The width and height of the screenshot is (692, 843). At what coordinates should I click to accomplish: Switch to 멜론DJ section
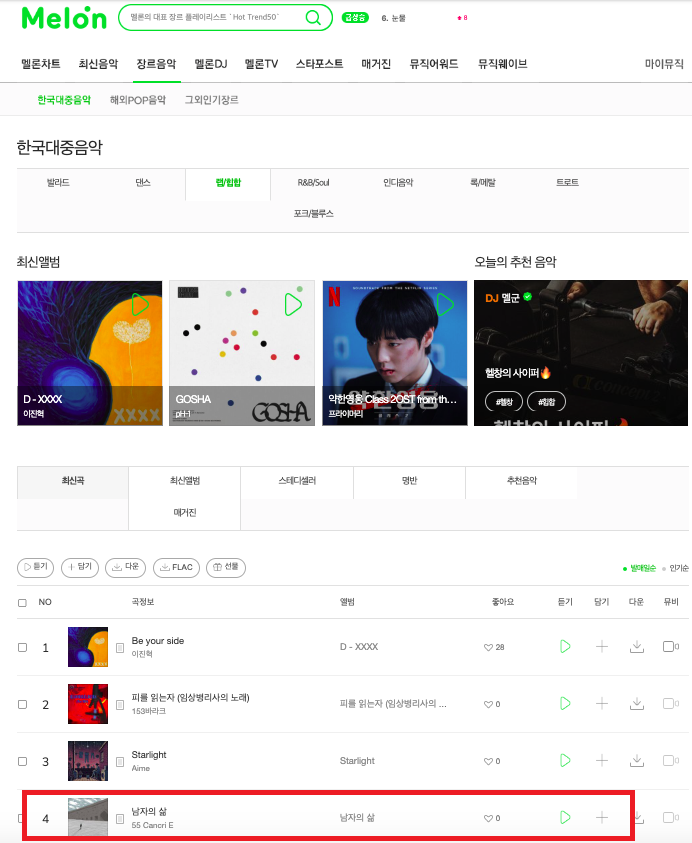[211, 64]
